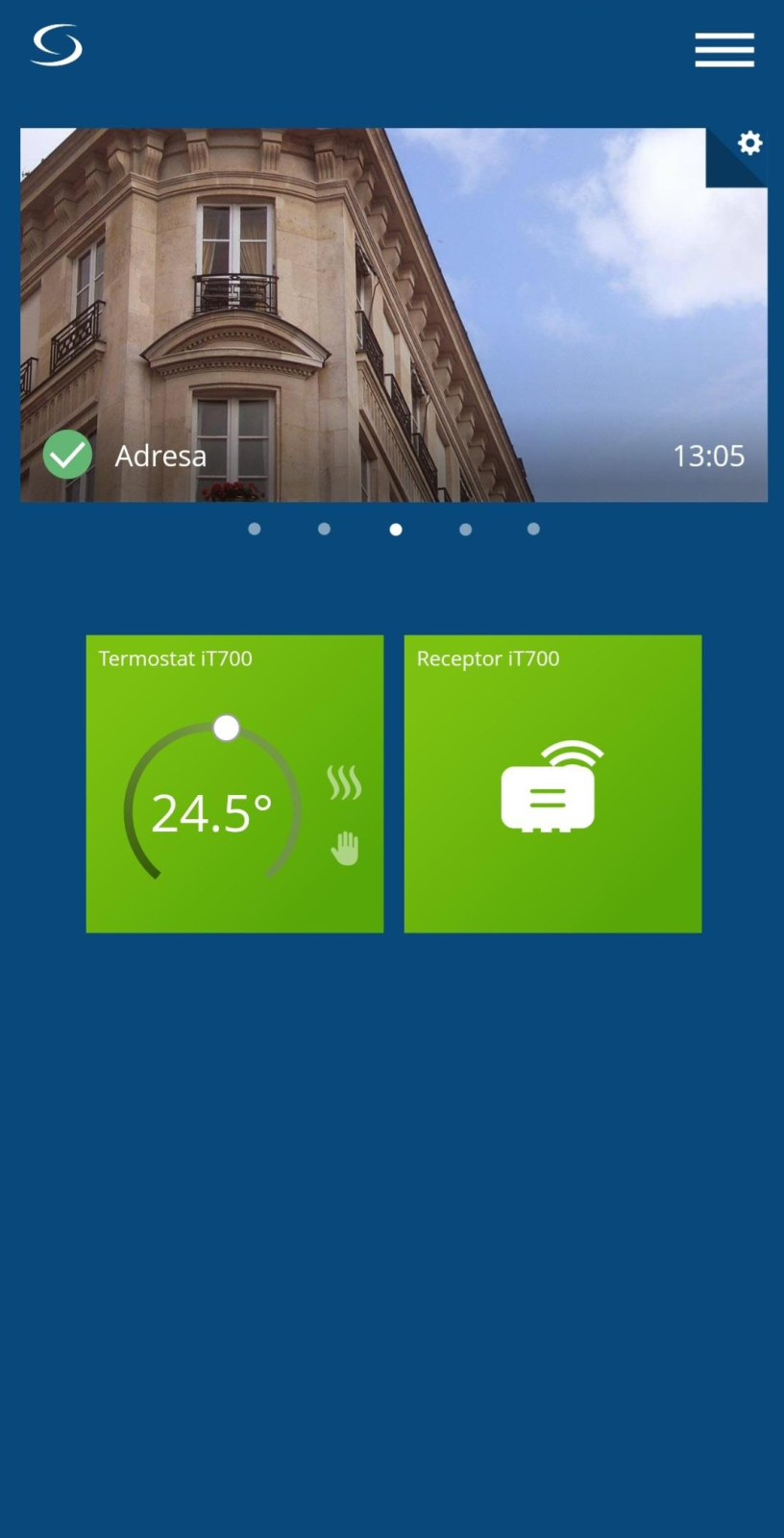Open the hamburger menu
Viewport: 784px width, 1538px height.
point(724,49)
